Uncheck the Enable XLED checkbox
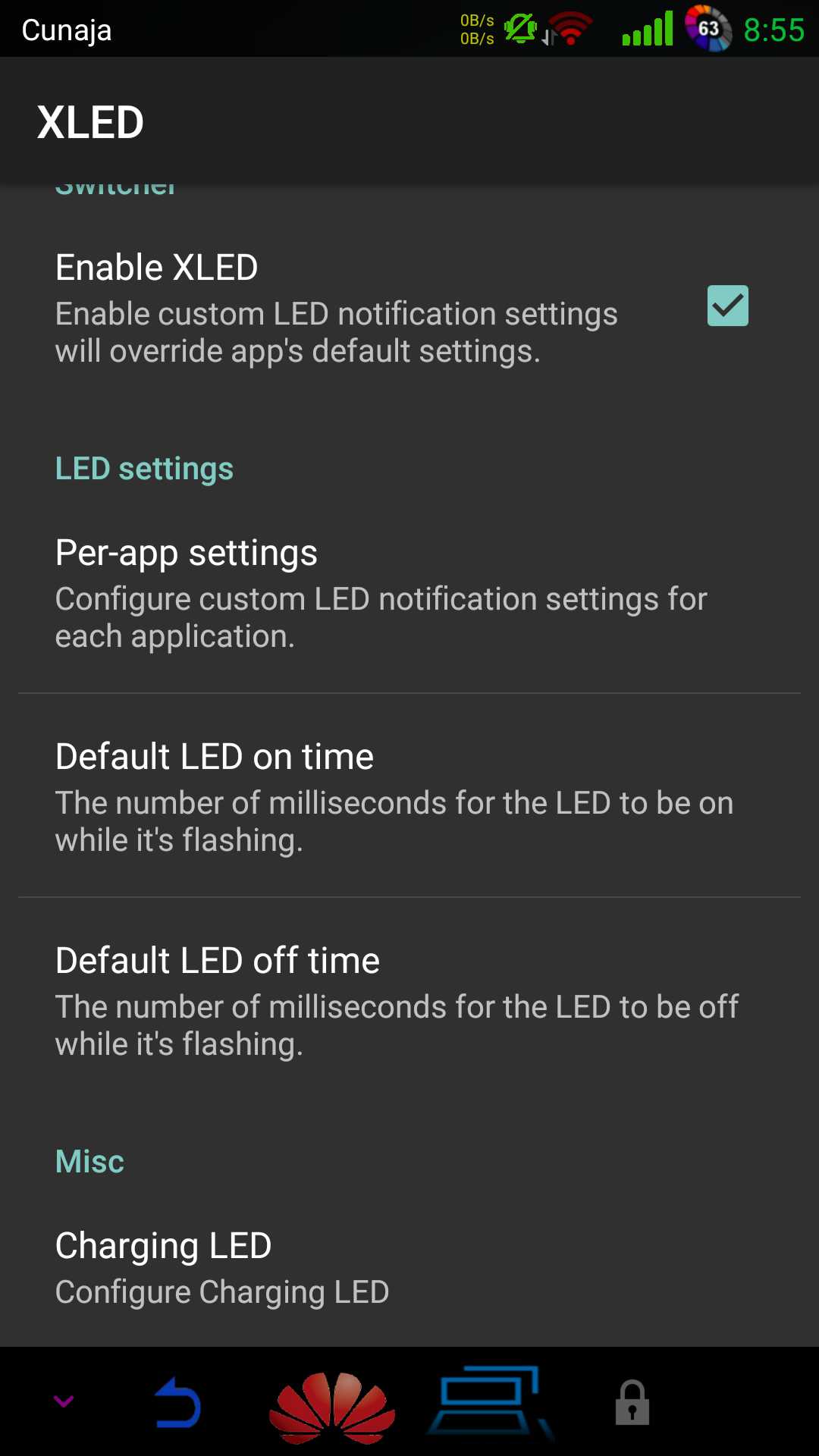819x1456 pixels. 727,306
